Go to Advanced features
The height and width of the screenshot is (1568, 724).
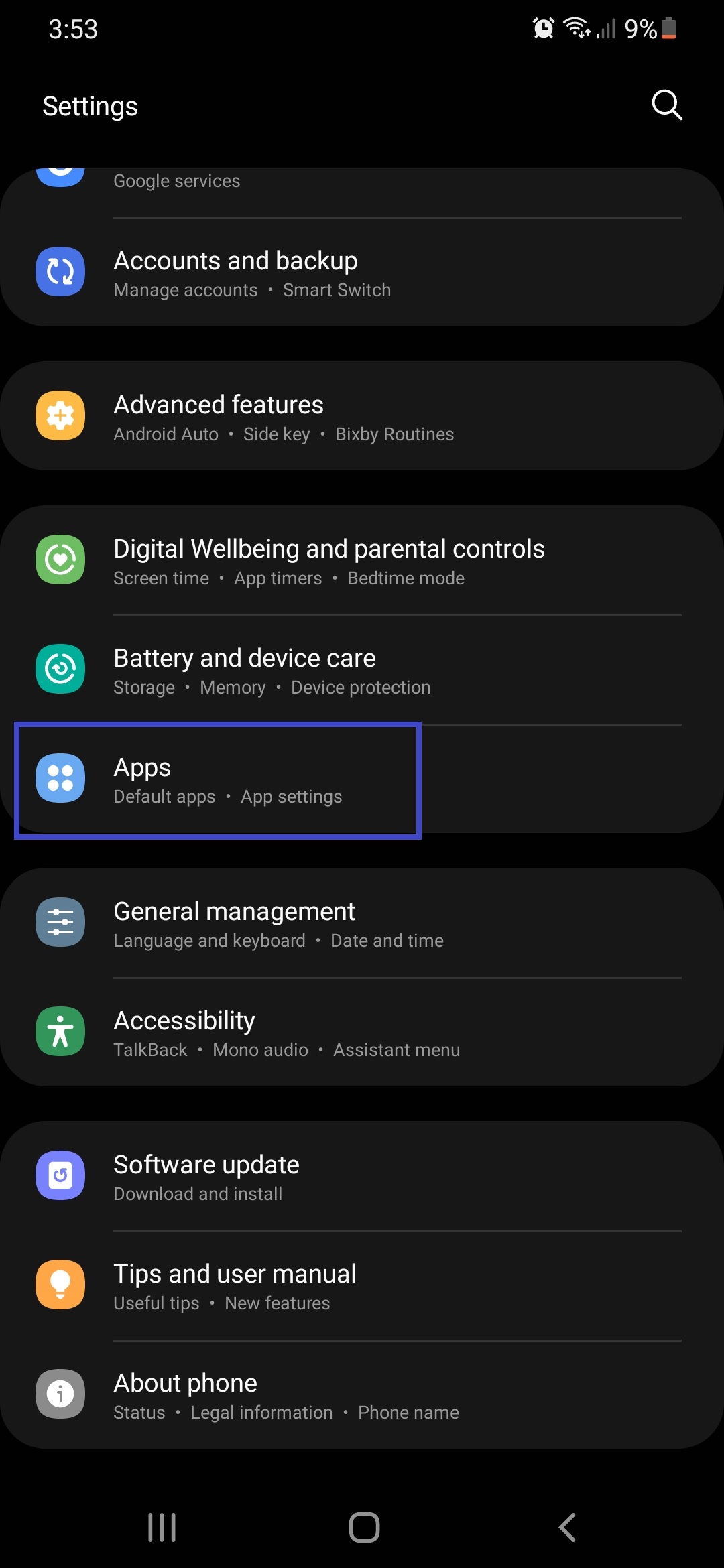click(x=362, y=417)
